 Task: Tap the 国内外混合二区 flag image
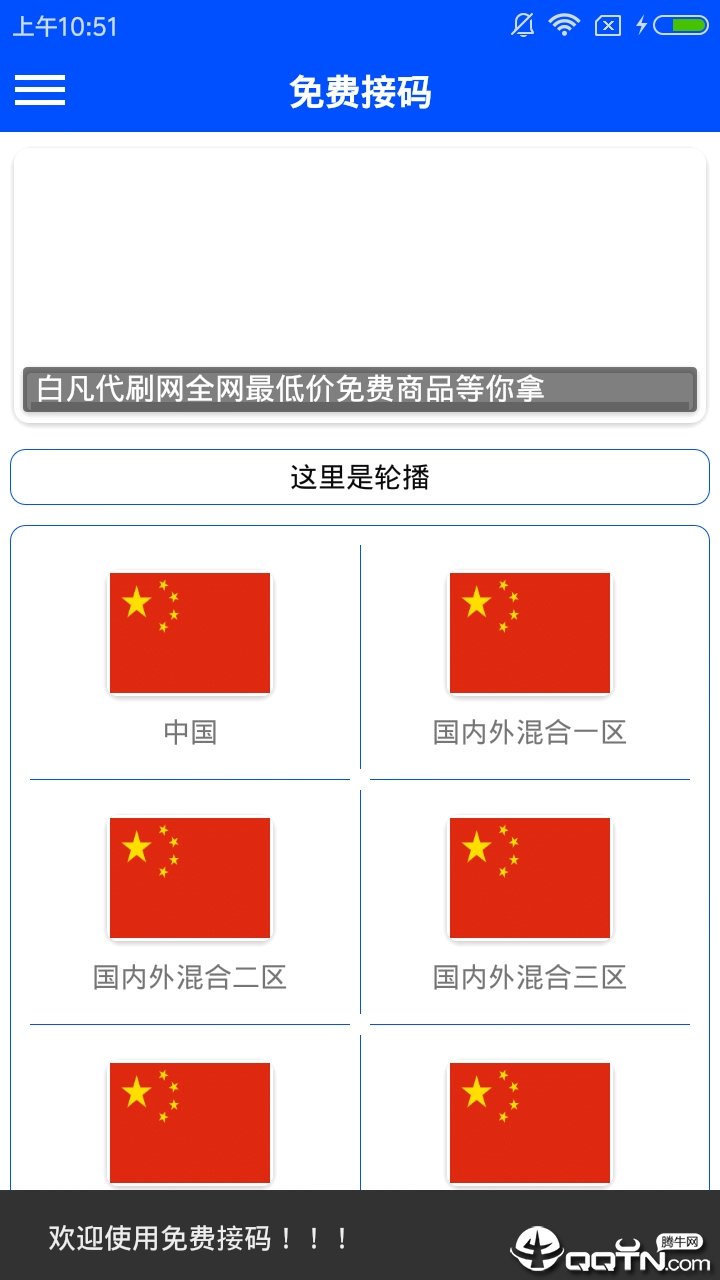click(189, 877)
